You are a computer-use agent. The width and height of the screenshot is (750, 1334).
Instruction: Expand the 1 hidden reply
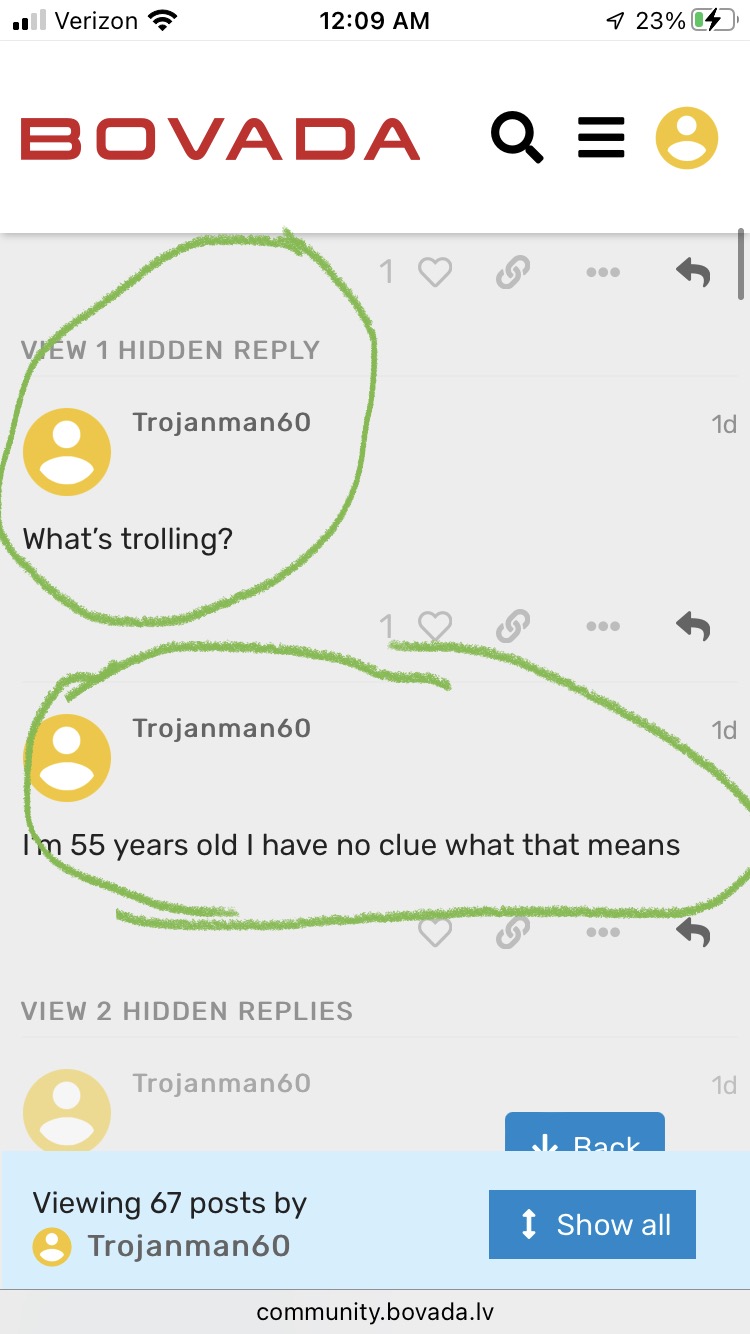point(170,350)
